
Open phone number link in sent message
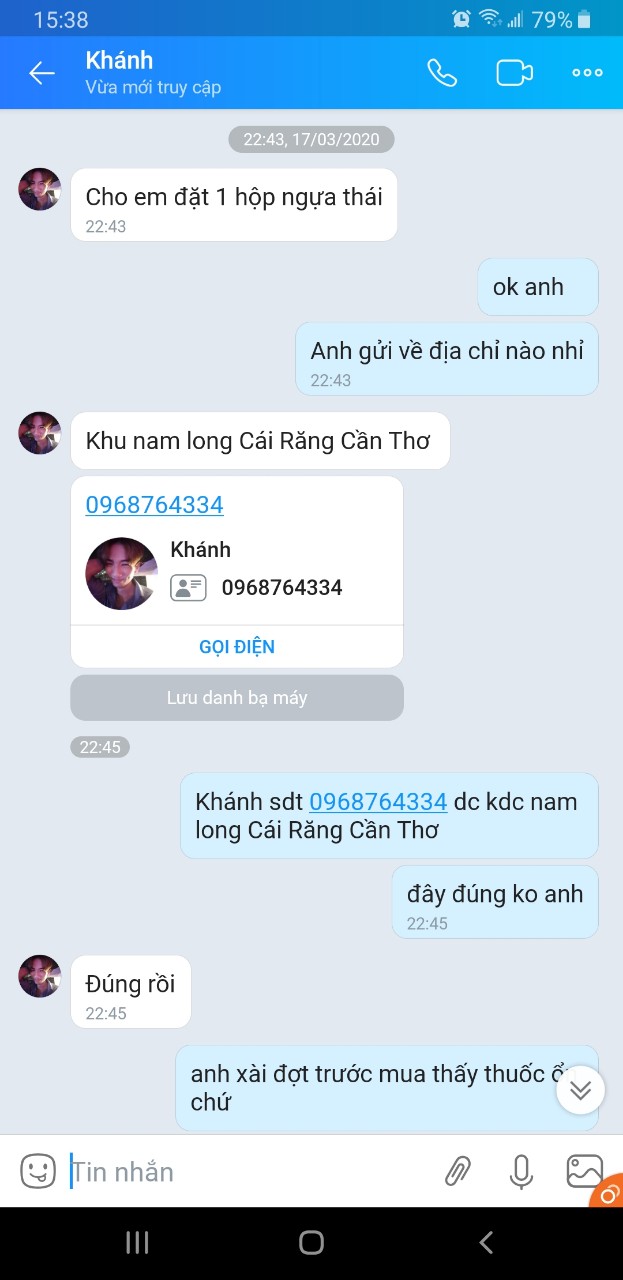pos(378,801)
